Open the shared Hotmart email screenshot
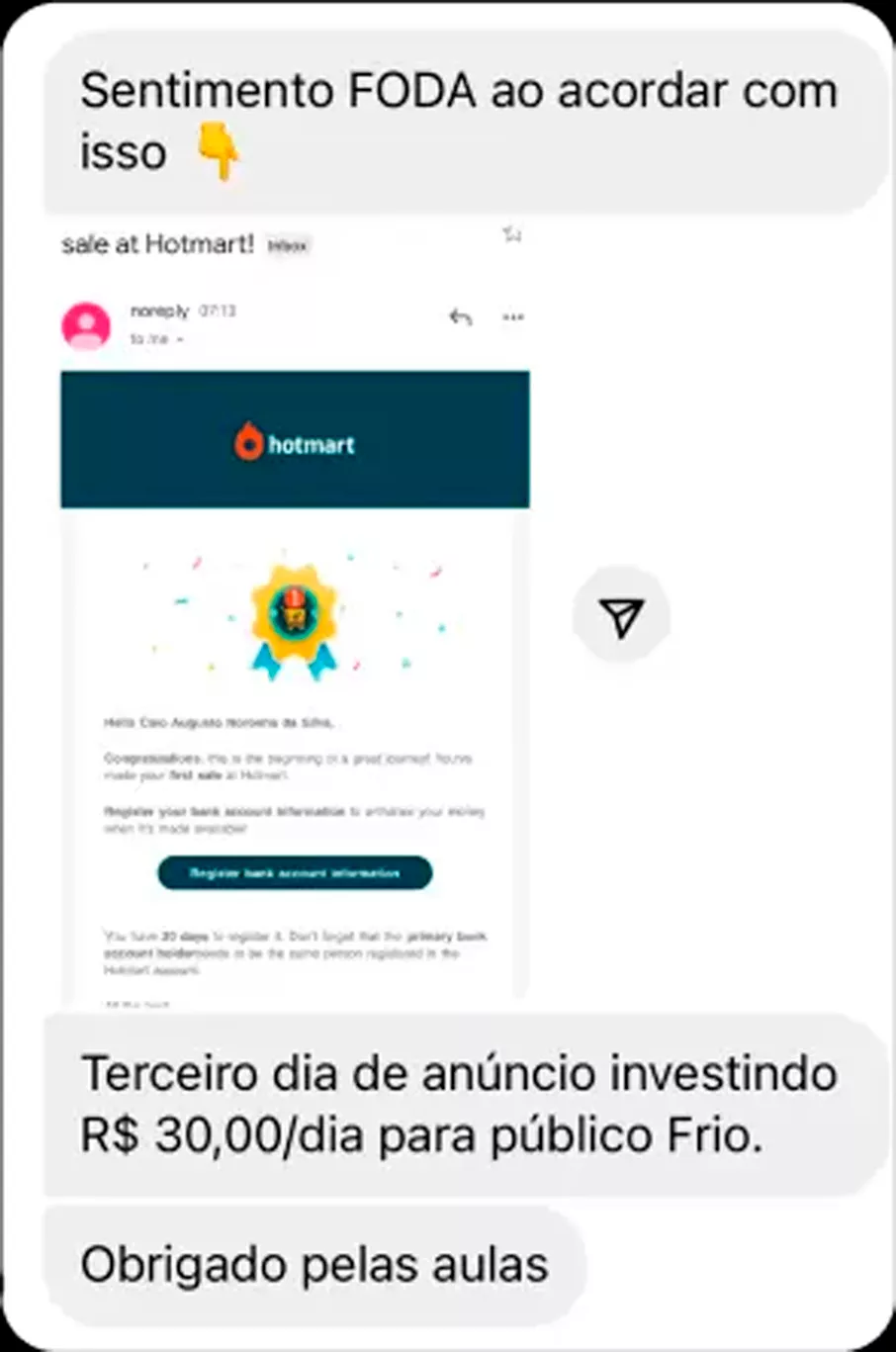 (x=295, y=613)
